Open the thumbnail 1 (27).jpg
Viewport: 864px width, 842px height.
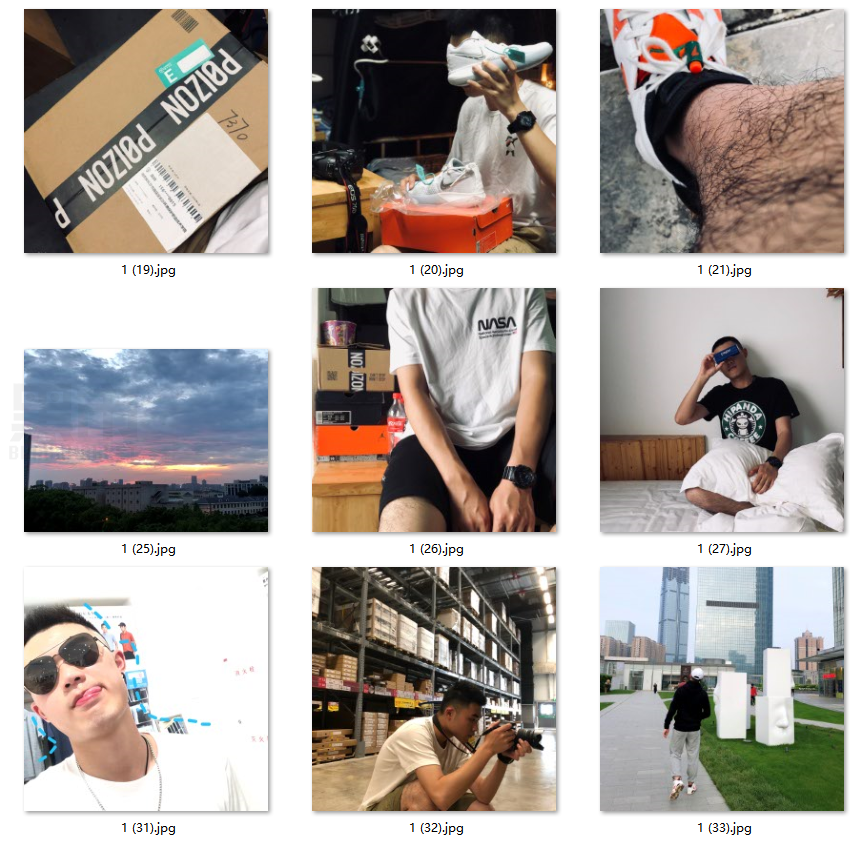(722, 410)
